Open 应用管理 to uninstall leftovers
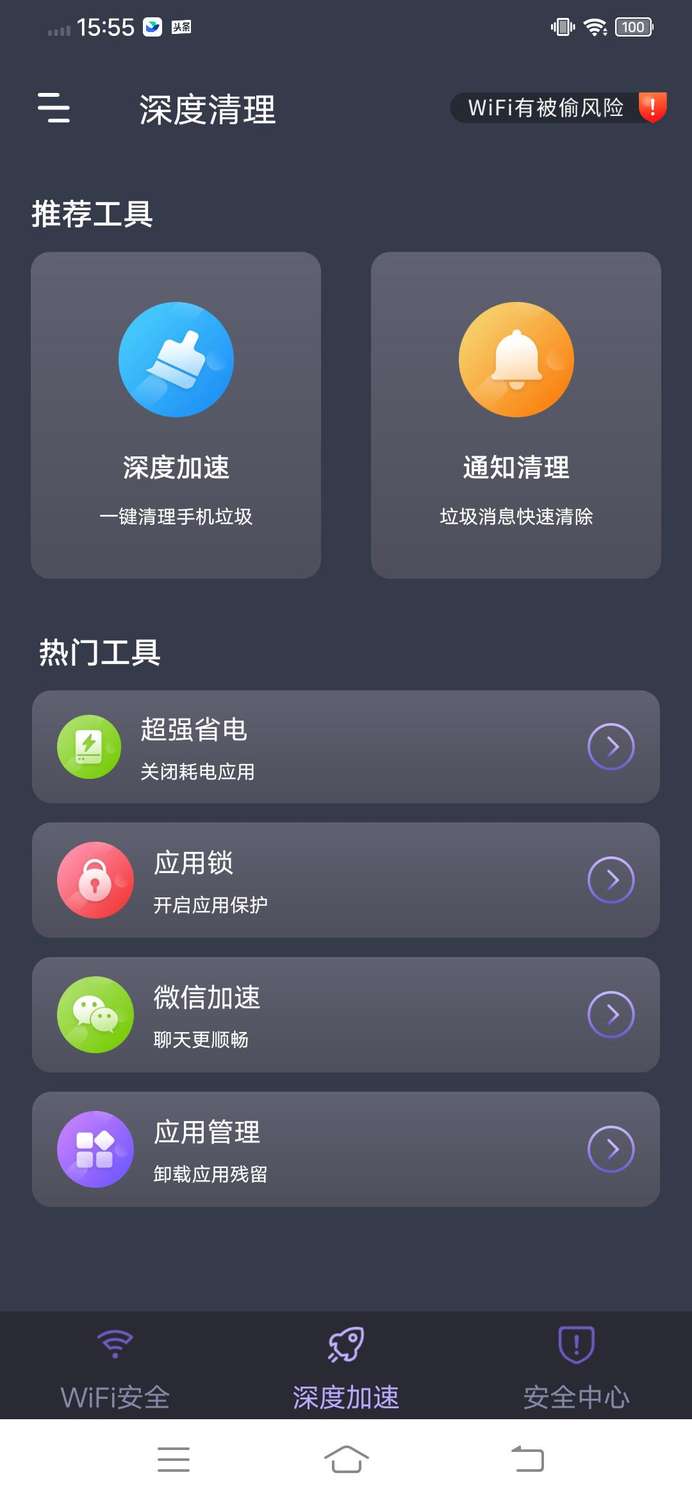 346,1149
